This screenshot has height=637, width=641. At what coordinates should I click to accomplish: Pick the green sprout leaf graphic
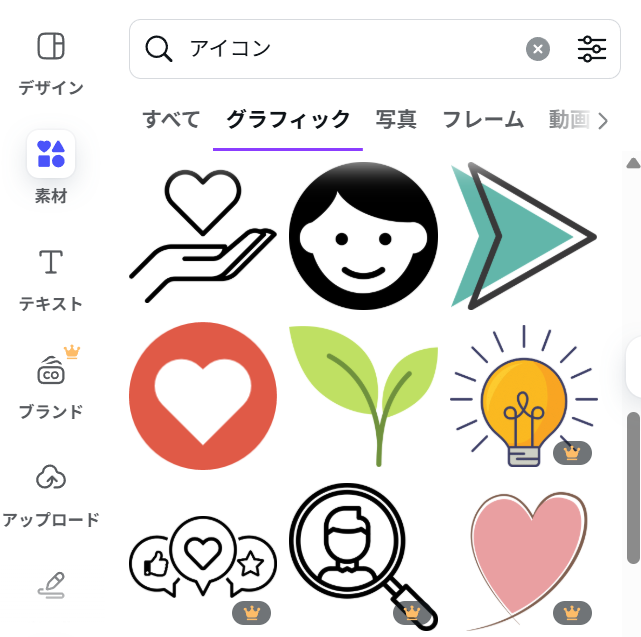point(363,394)
